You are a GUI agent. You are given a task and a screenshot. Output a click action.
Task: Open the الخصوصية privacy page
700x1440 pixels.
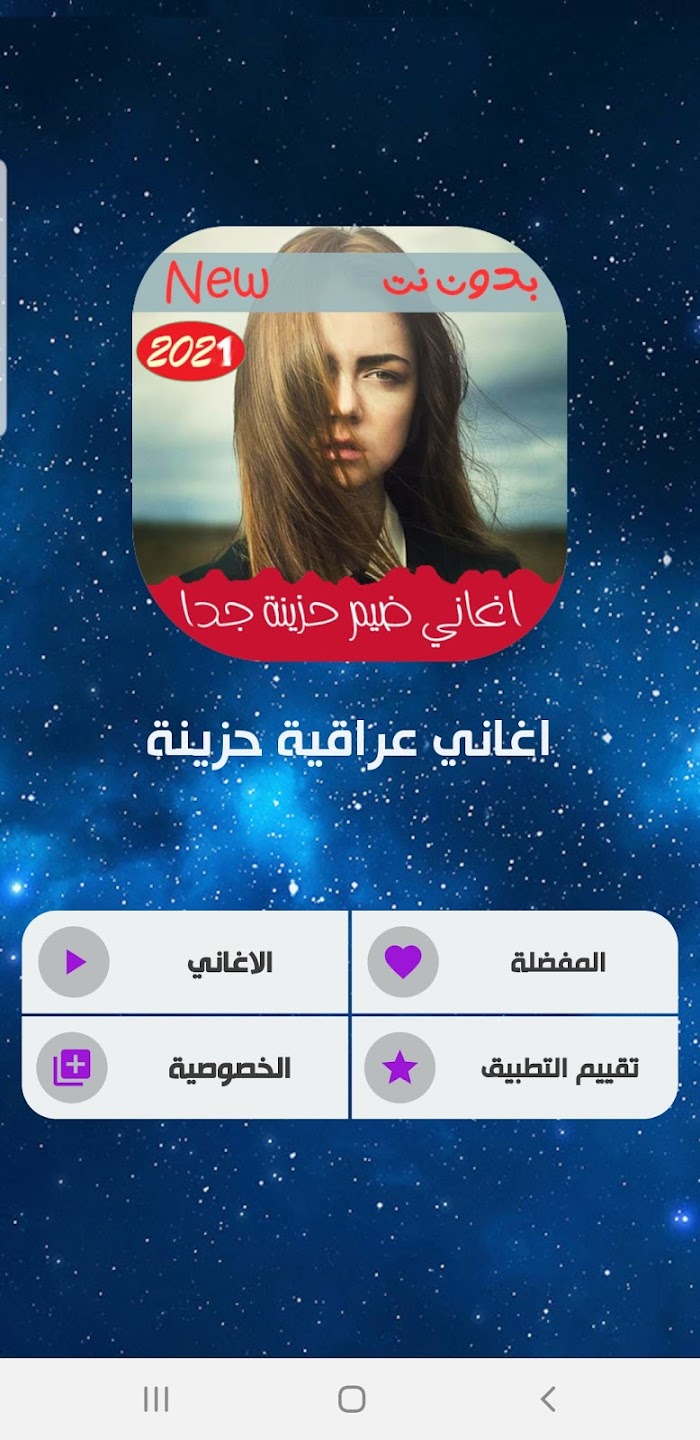tap(185, 1068)
